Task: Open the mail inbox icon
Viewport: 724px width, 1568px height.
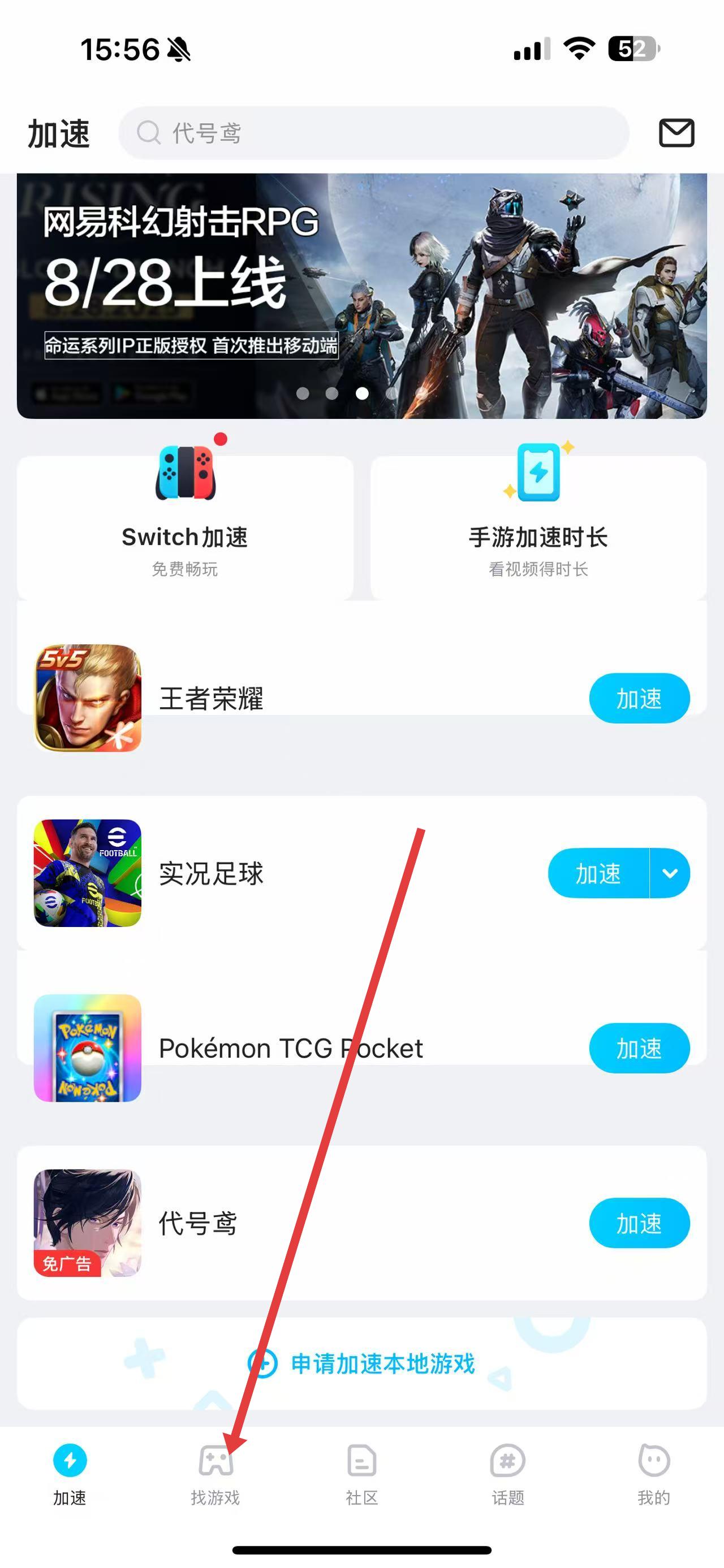Action: [676, 133]
